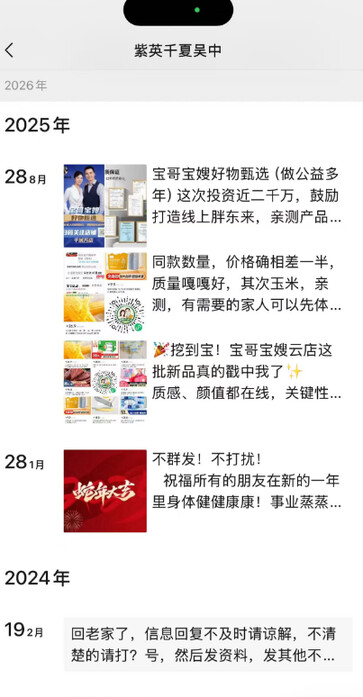Open the post starting 同款数量，价格确相差一半

[x=203, y=294]
